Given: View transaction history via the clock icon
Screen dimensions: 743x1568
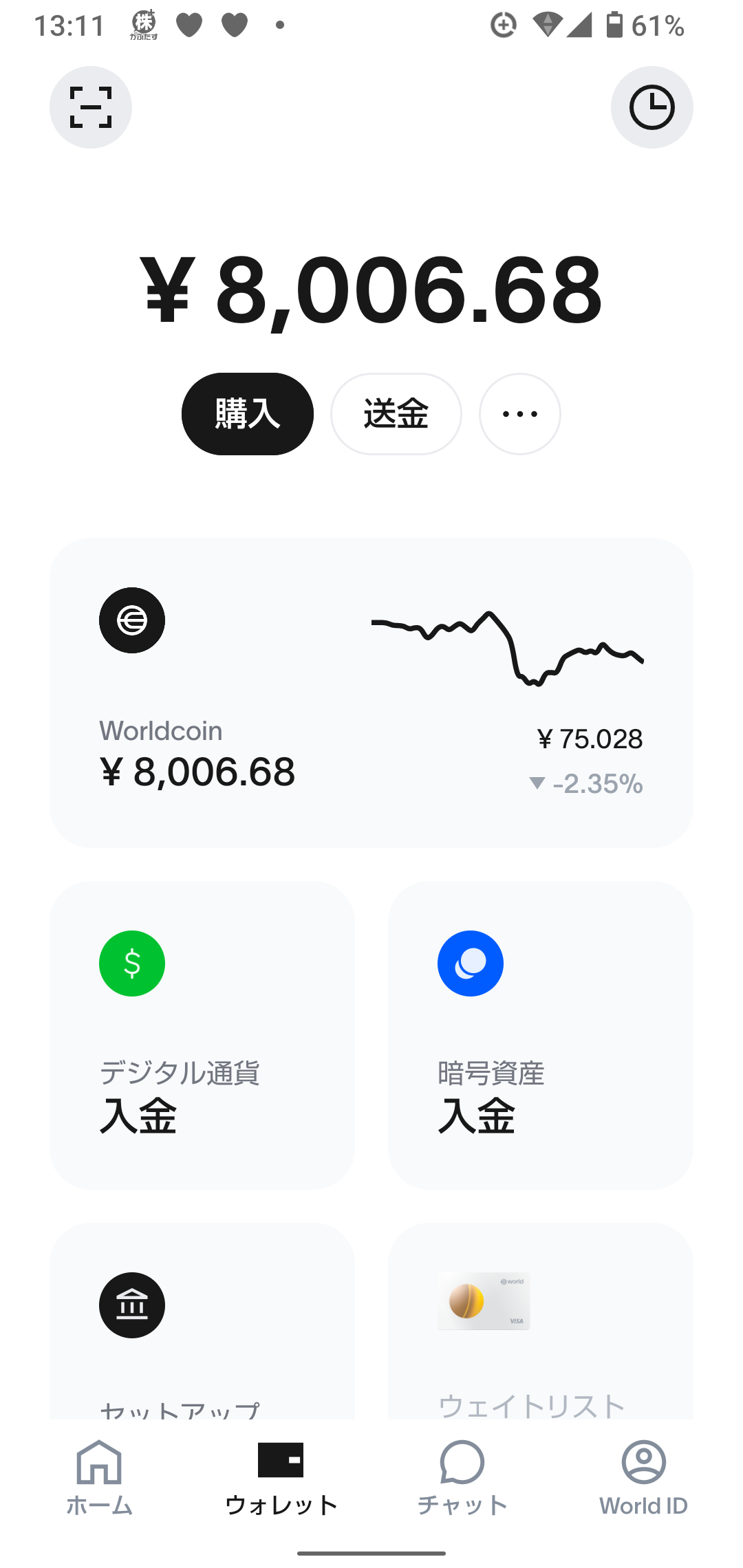Looking at the screenshot, I should point(652,107).
